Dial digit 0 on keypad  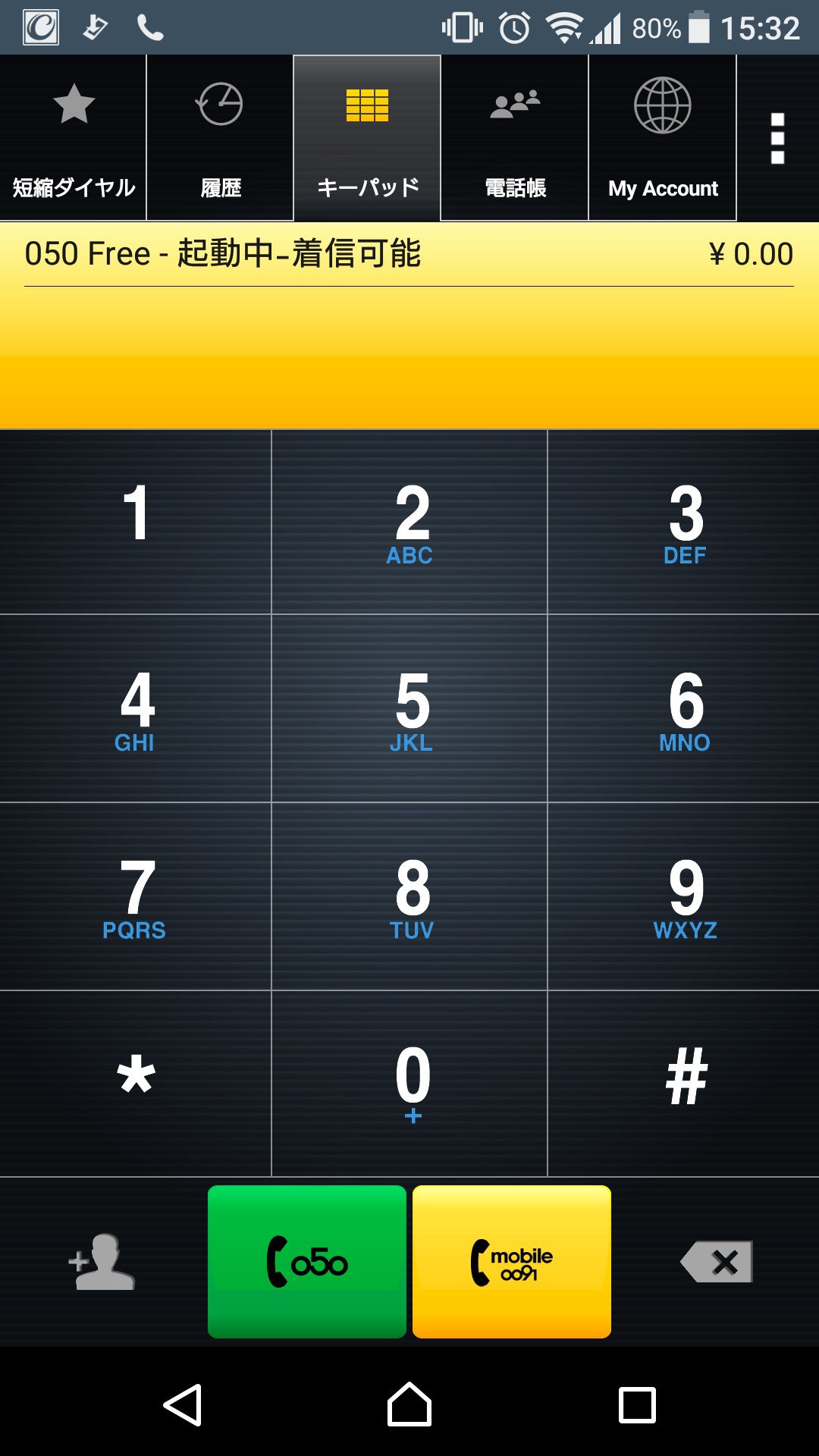tap(410, 1083)
